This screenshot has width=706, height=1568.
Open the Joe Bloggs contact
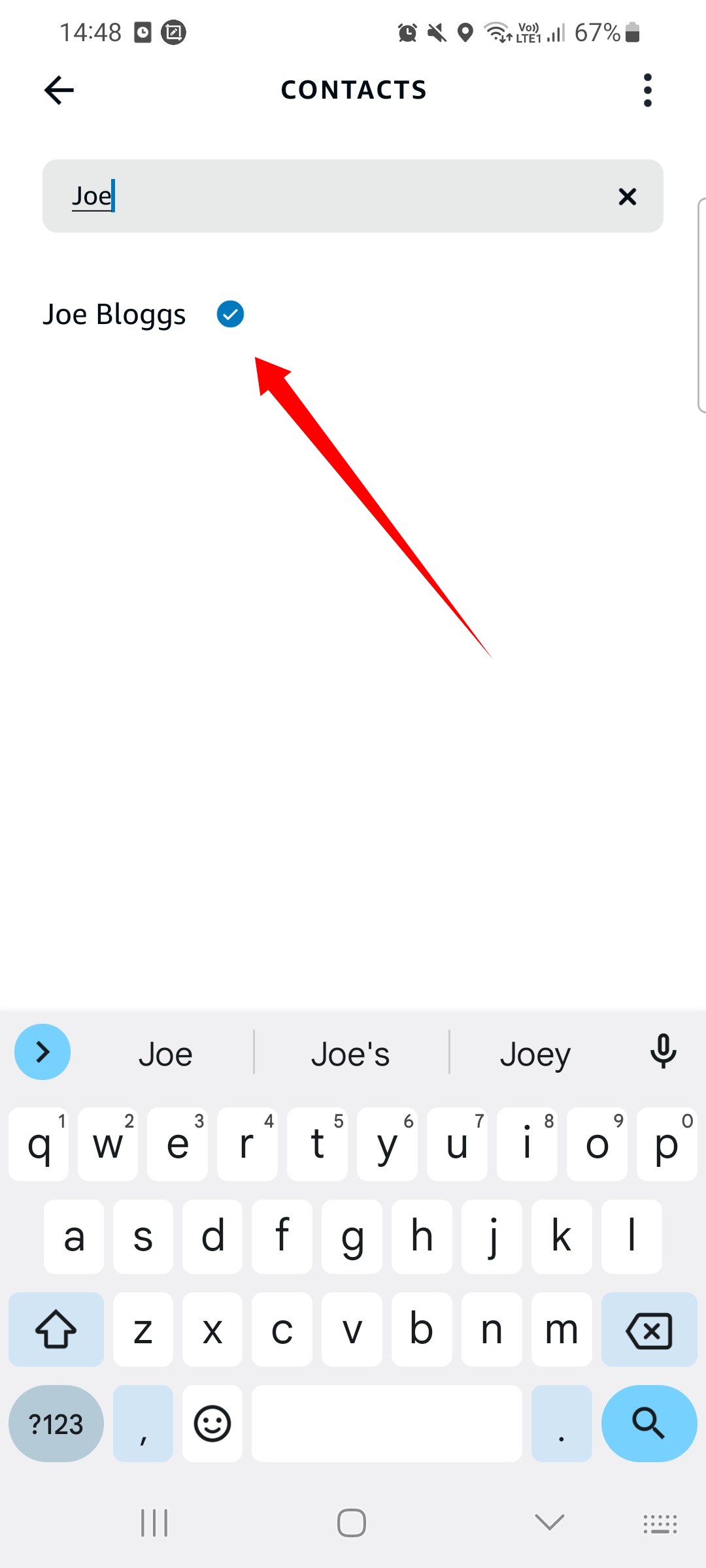coord(114,315)
